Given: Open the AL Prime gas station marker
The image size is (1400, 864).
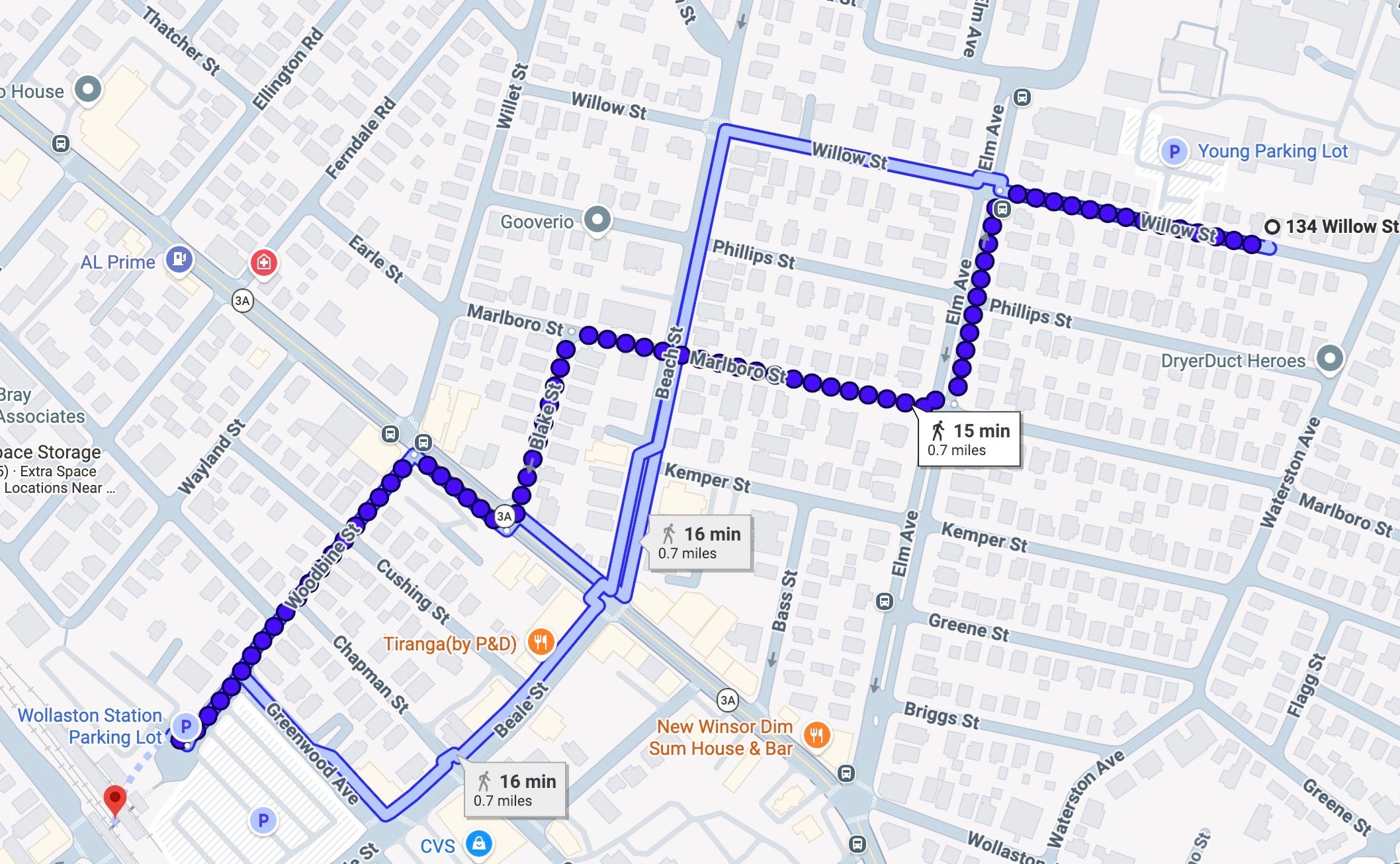Looking at the screenshot, I should click(x=179, y=259).
